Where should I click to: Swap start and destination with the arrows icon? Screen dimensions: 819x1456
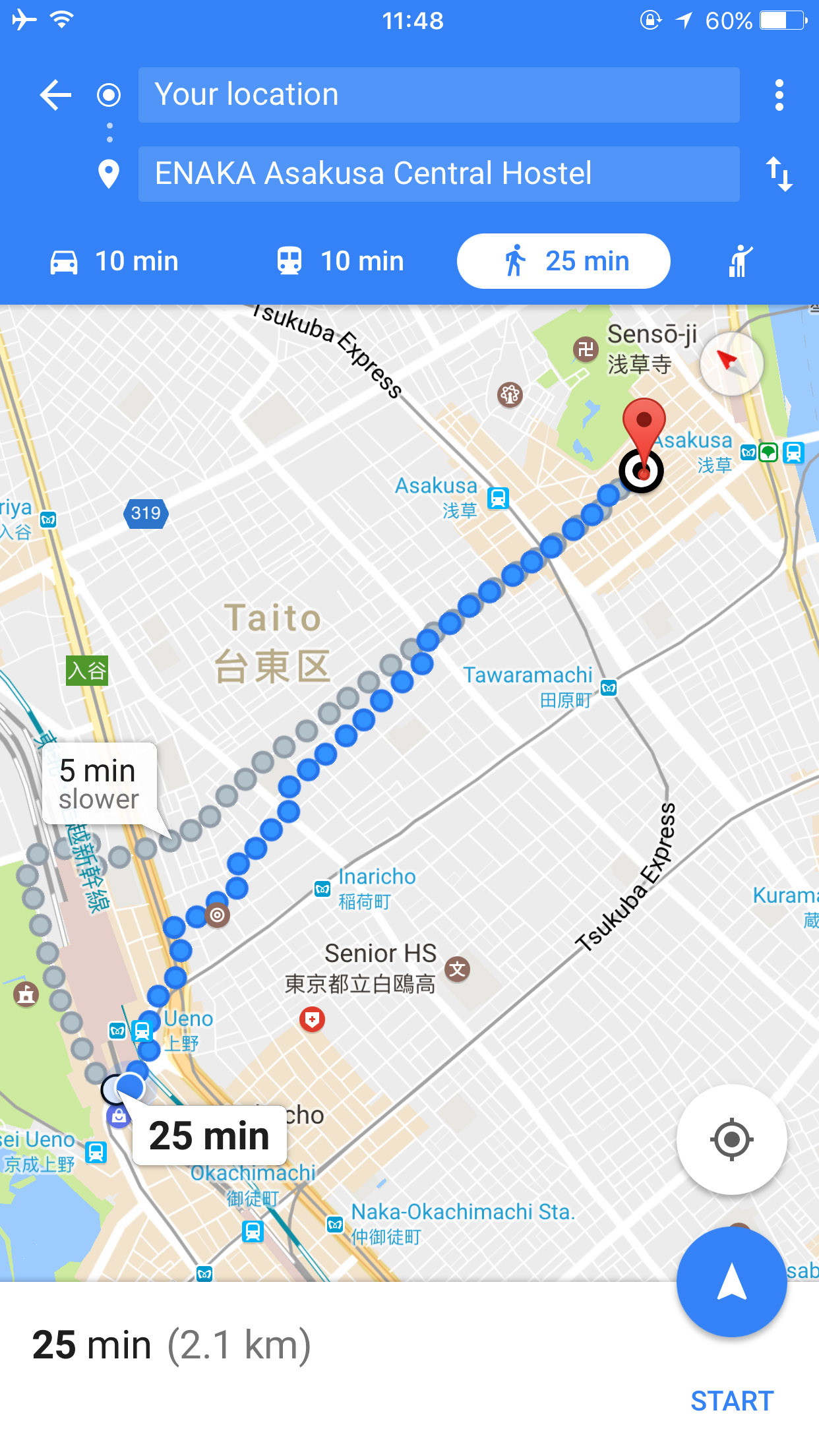click(x=779, y=174)
